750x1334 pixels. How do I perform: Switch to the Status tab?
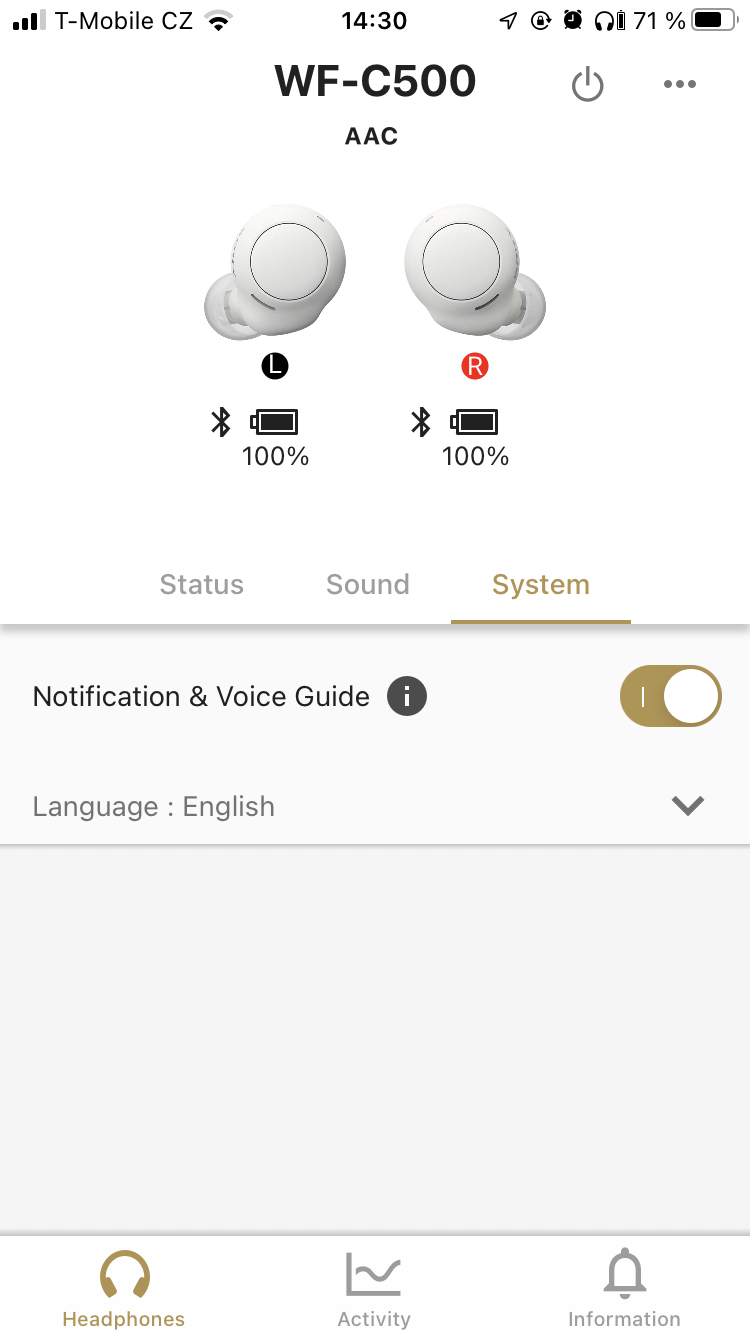point(201,585)
